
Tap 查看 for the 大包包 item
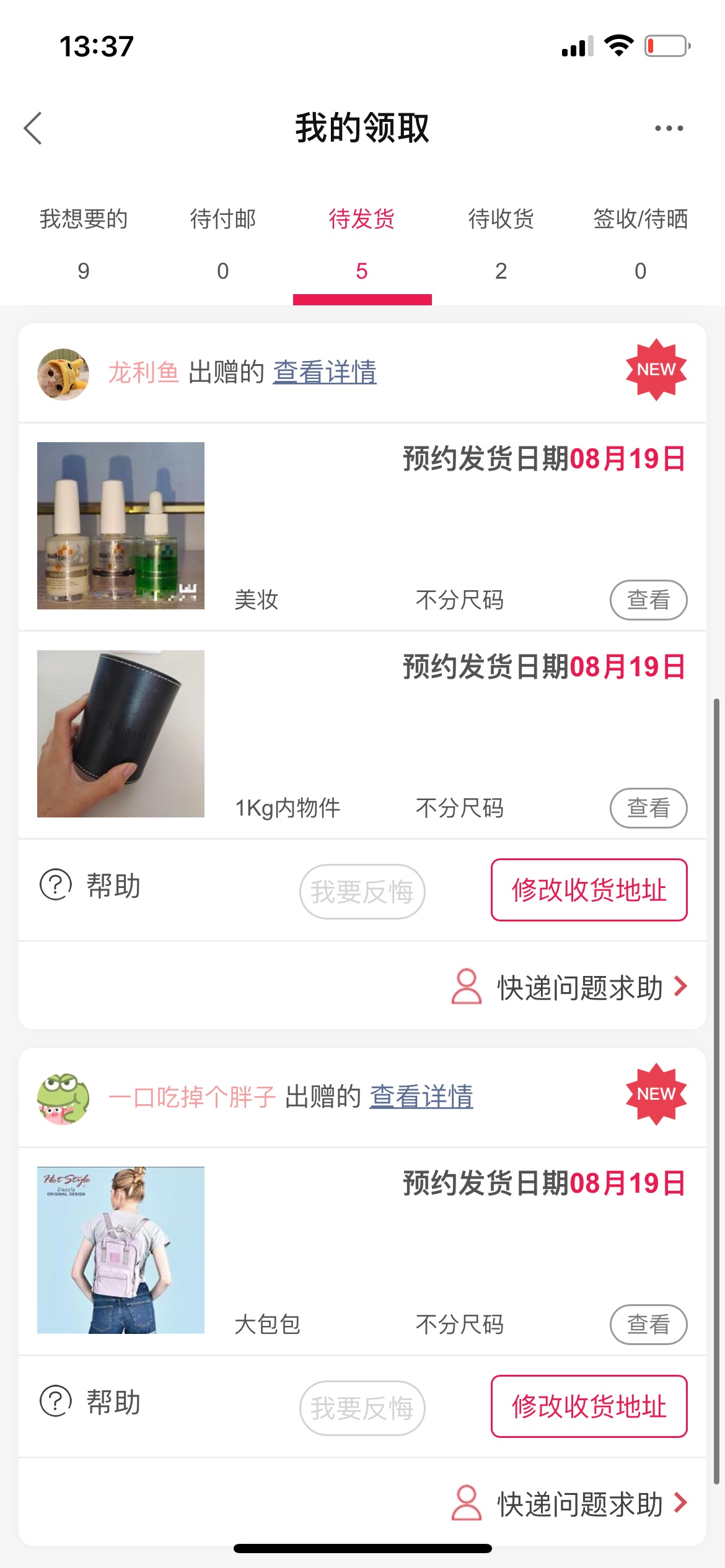[x=648, y=1324]
